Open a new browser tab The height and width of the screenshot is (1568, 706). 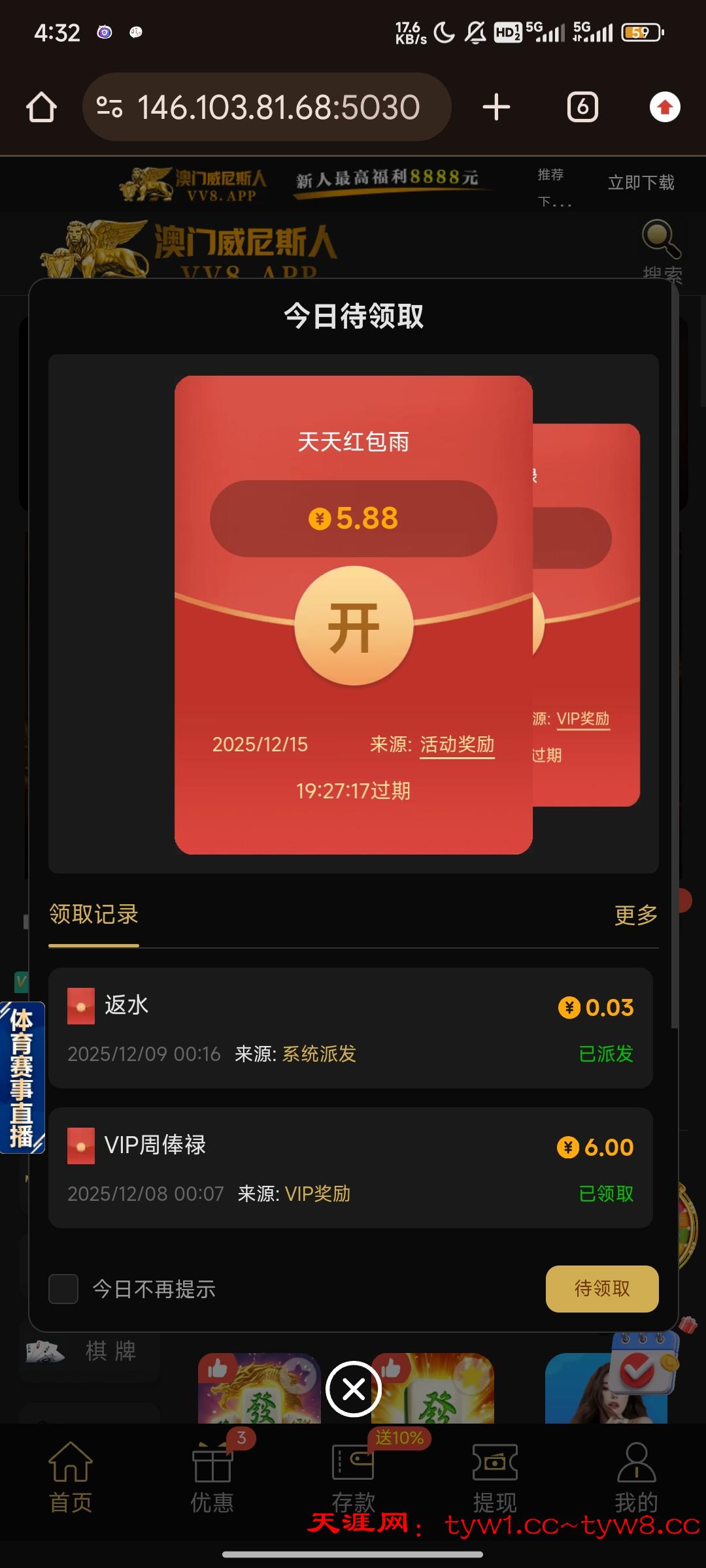pyautogui.click(x=496, y=107)
